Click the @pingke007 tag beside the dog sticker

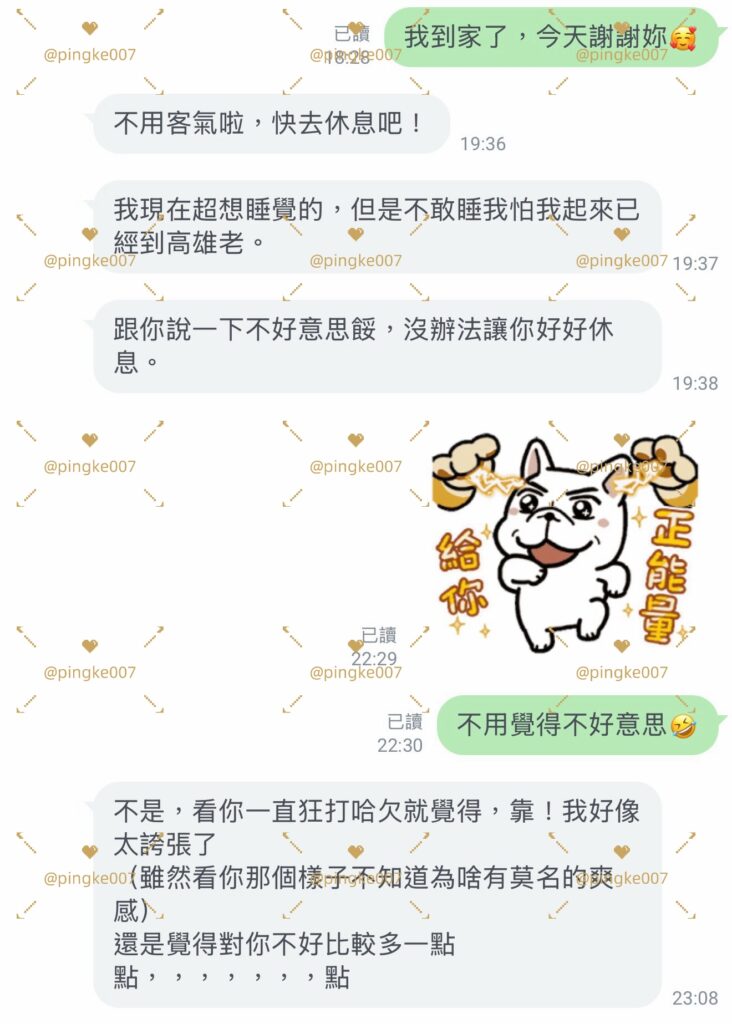click(357, 466)
